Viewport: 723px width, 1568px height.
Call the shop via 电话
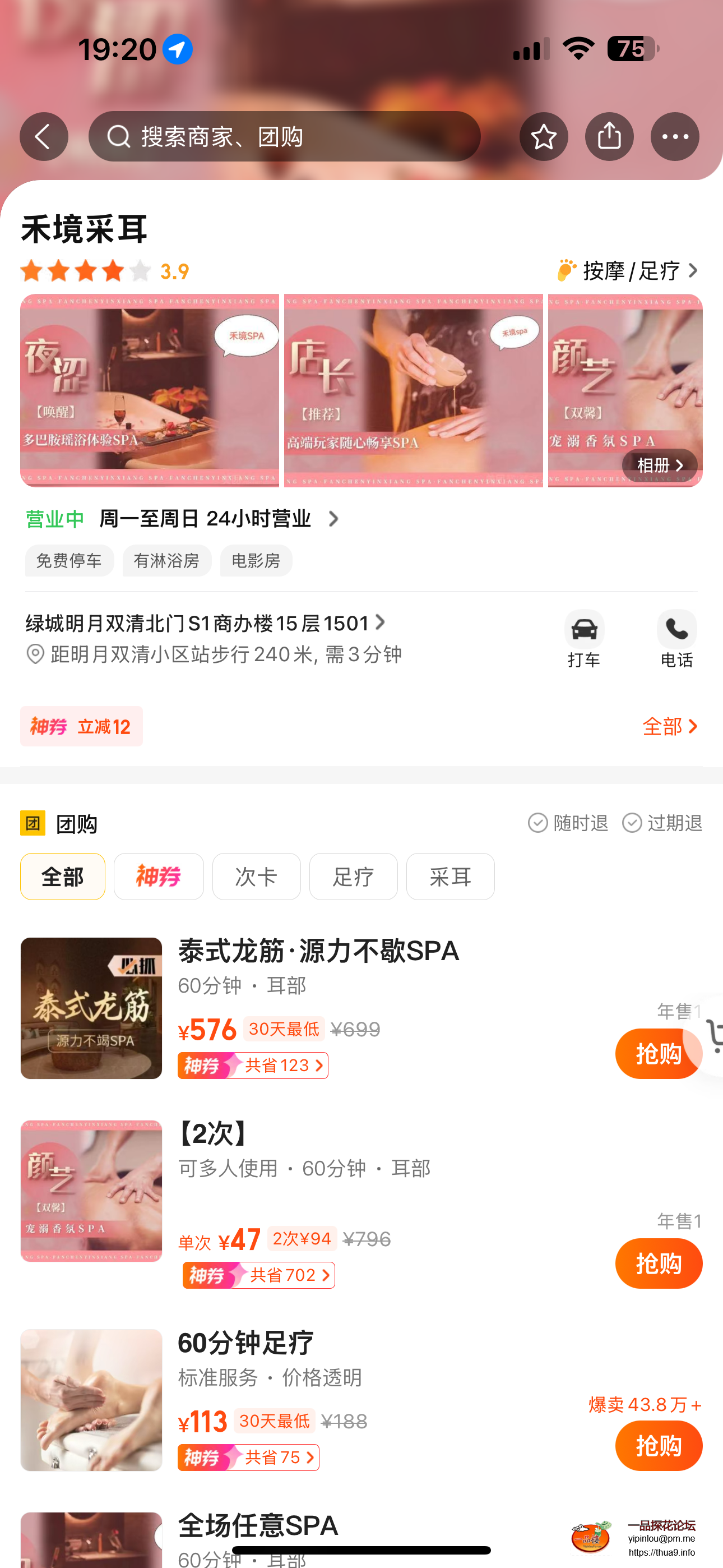676,639
